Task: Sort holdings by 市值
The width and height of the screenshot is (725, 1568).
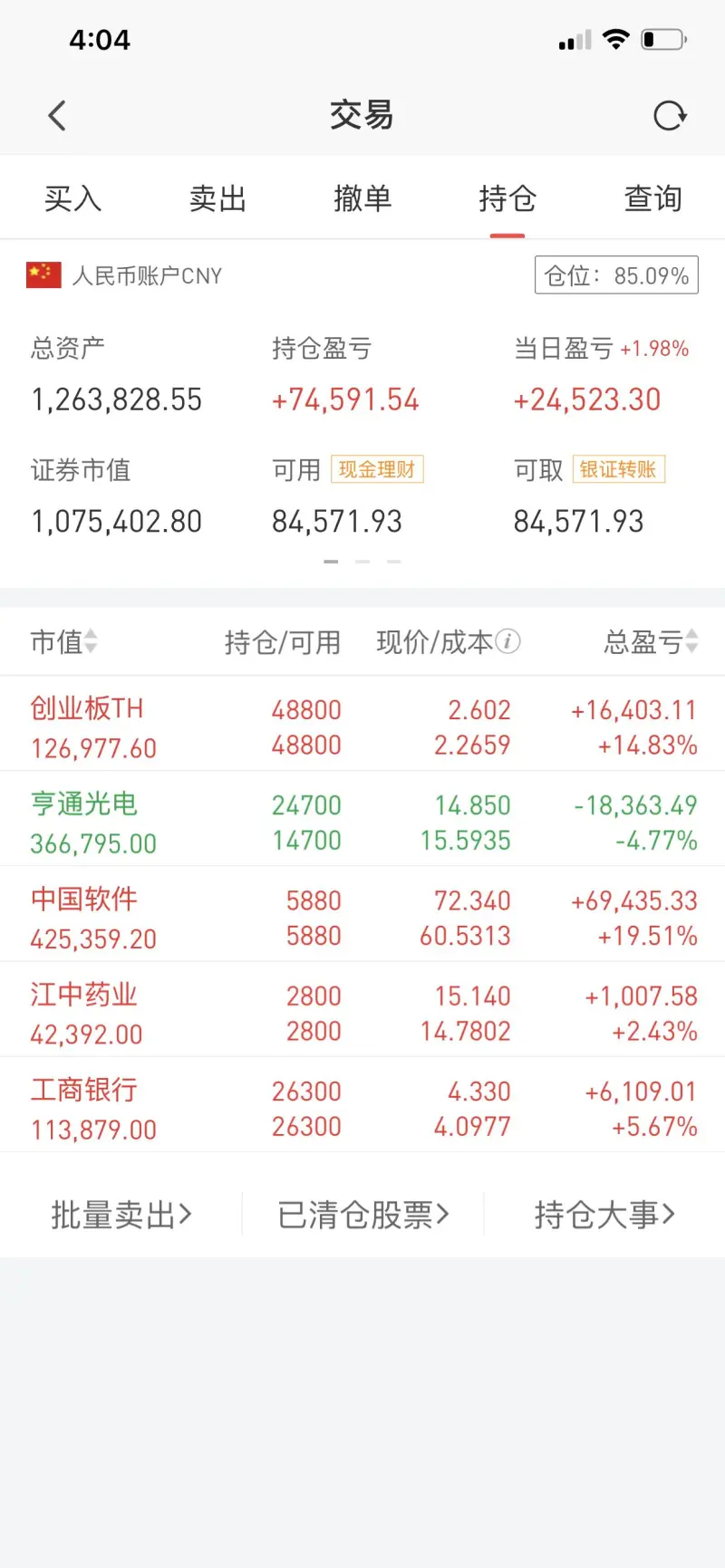Action: click(63, 641)
